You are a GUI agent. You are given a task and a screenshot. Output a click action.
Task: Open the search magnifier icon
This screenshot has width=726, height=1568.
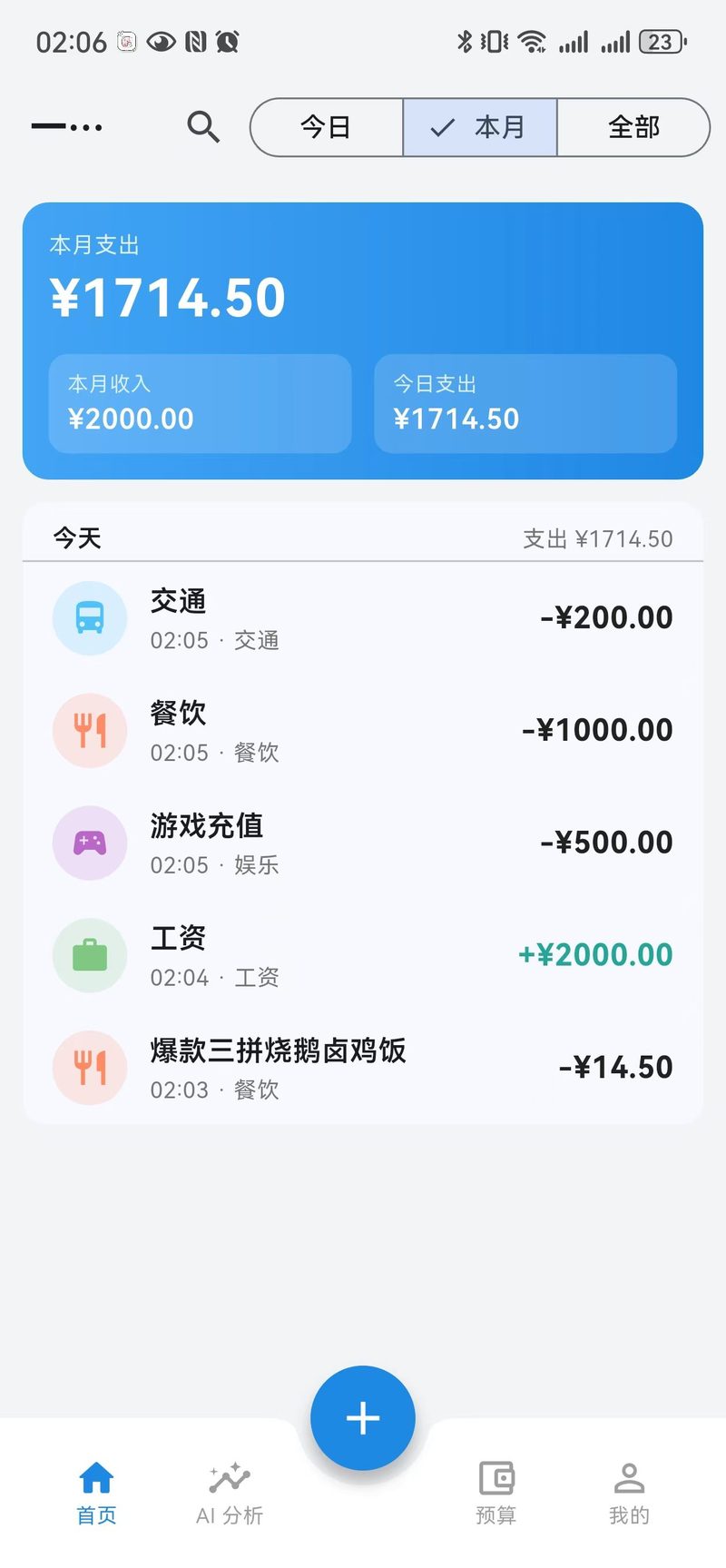pyautogui.click(x=203, y=127)
